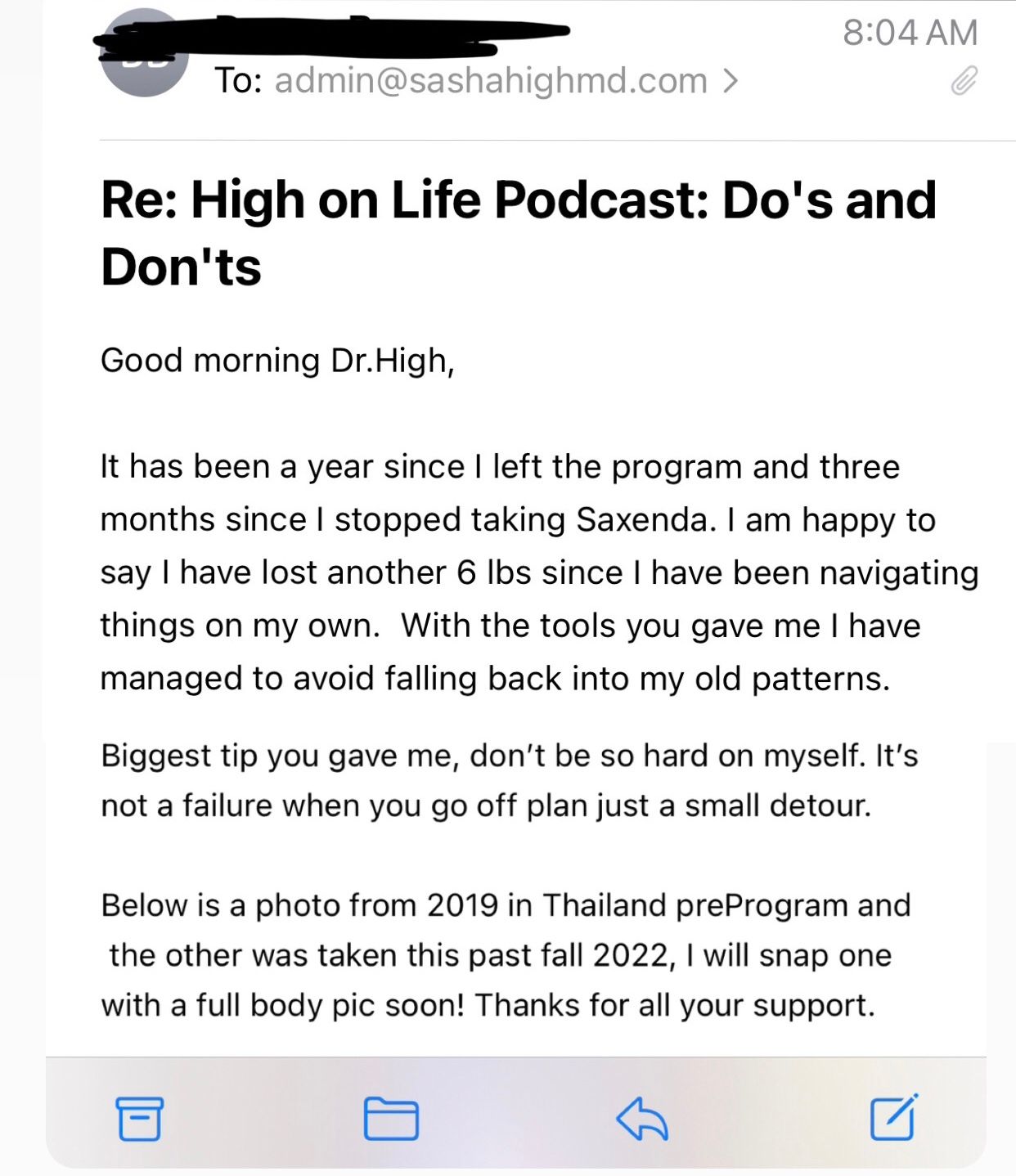1016x1176 pixels.
Task: Compose a new message
Action: [x=892, y=1116]
